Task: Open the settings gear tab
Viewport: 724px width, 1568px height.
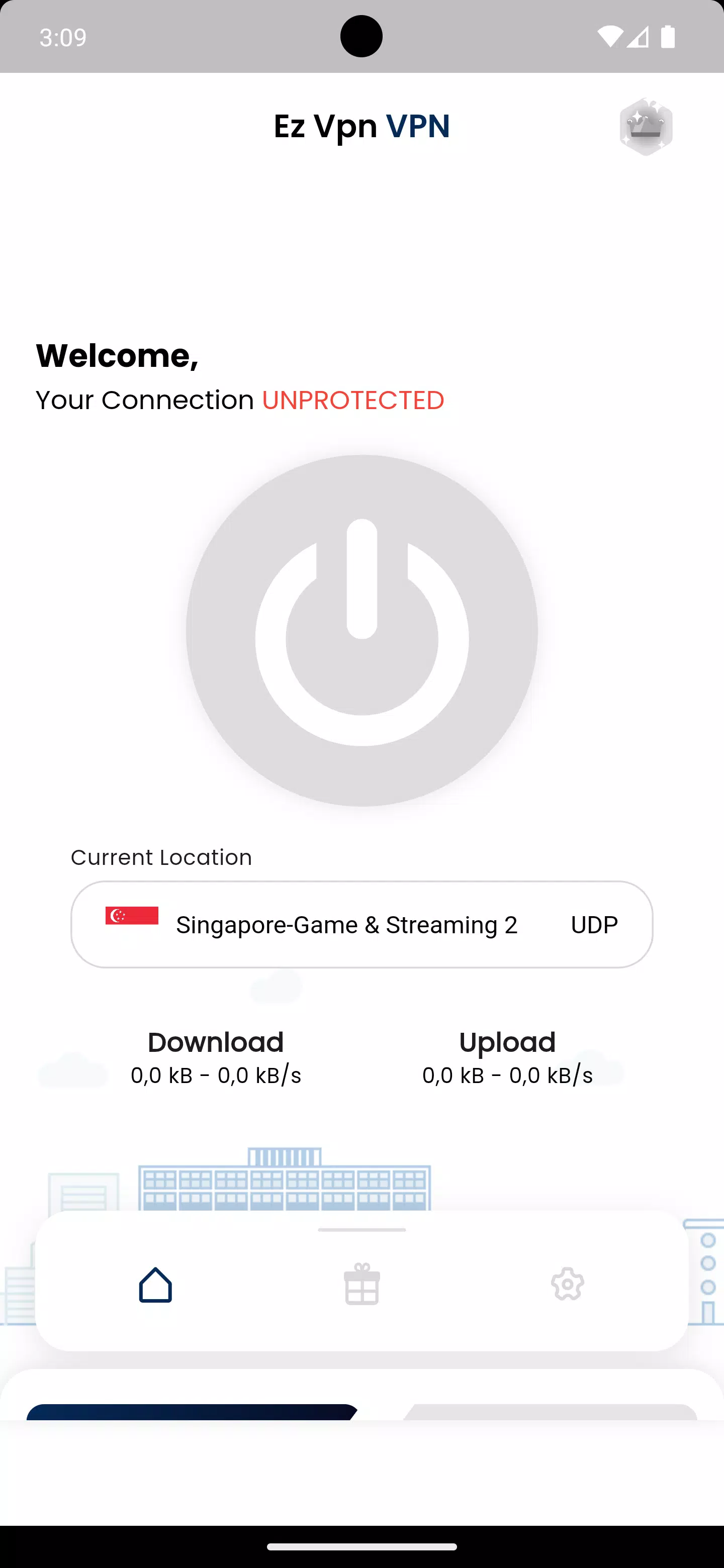Action: pyautogui.click(x=568, y=1285)
